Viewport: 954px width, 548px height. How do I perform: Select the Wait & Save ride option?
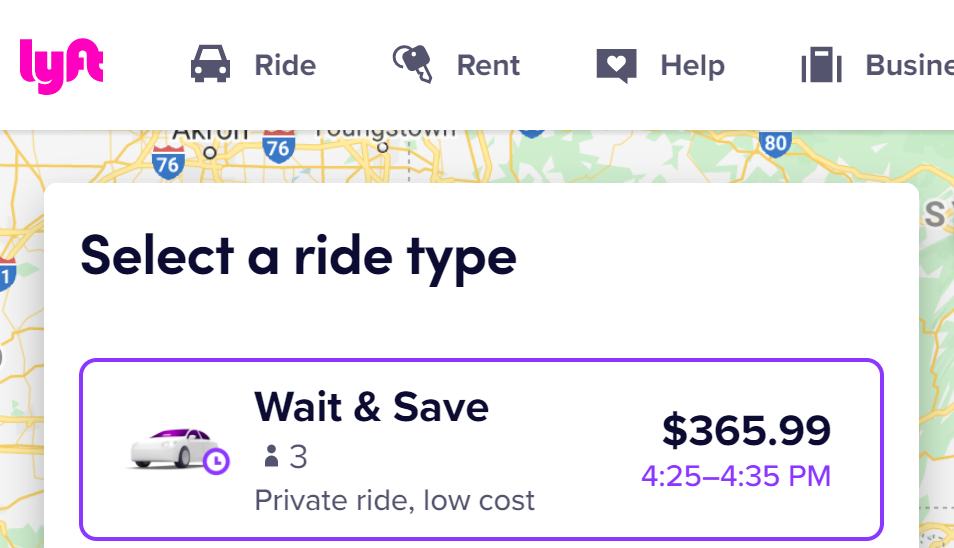point(481,448)
